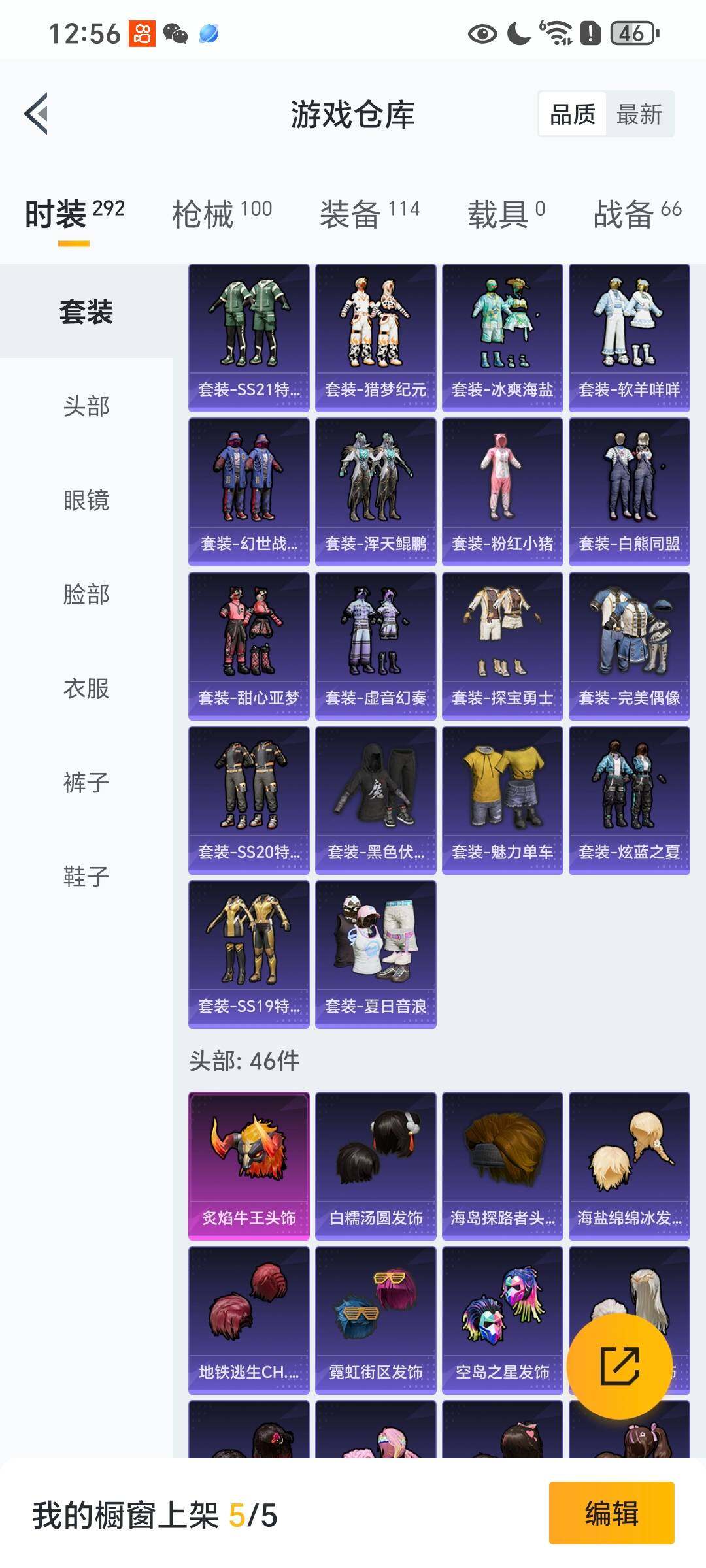
Task: Tap the orange floating share button
Action: [619, 1366]
